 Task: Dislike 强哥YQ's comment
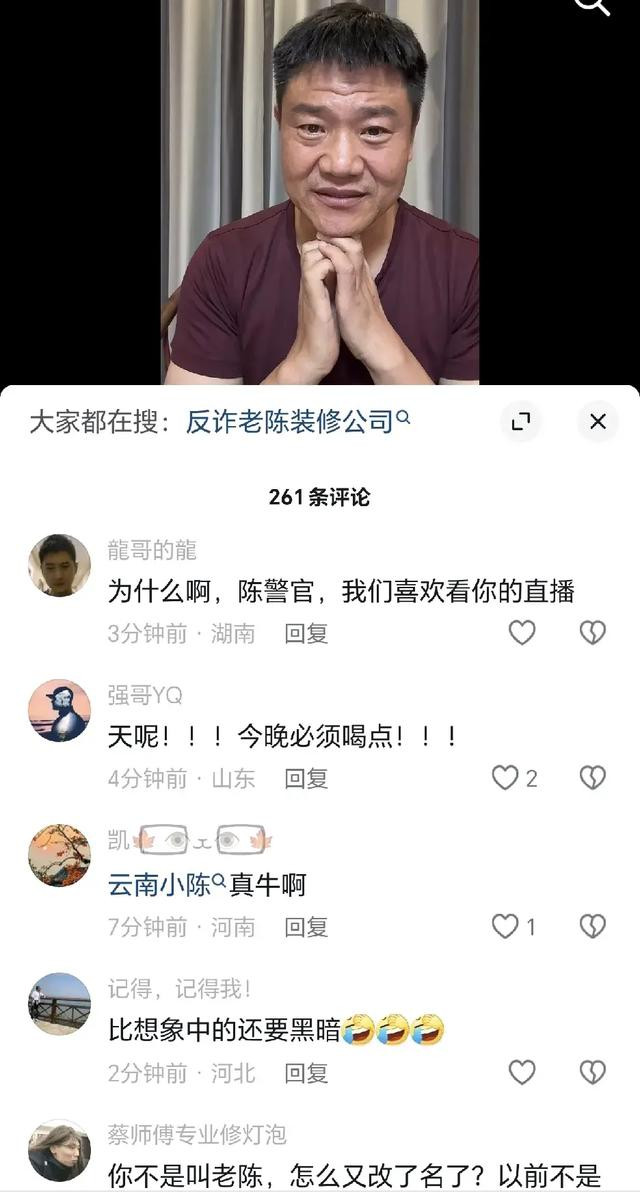click(x=593, y=778)
